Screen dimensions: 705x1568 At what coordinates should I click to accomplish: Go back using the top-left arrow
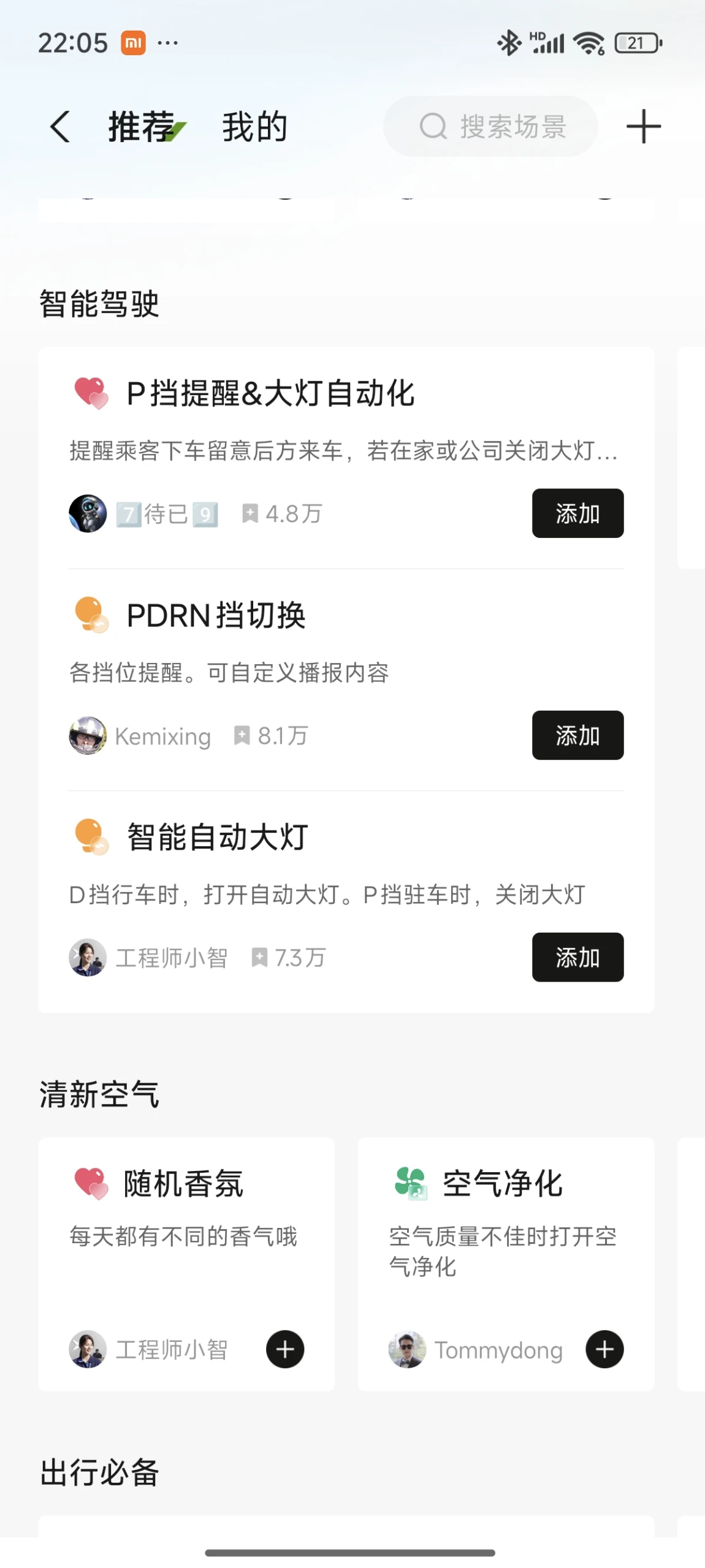click(60, 127)
